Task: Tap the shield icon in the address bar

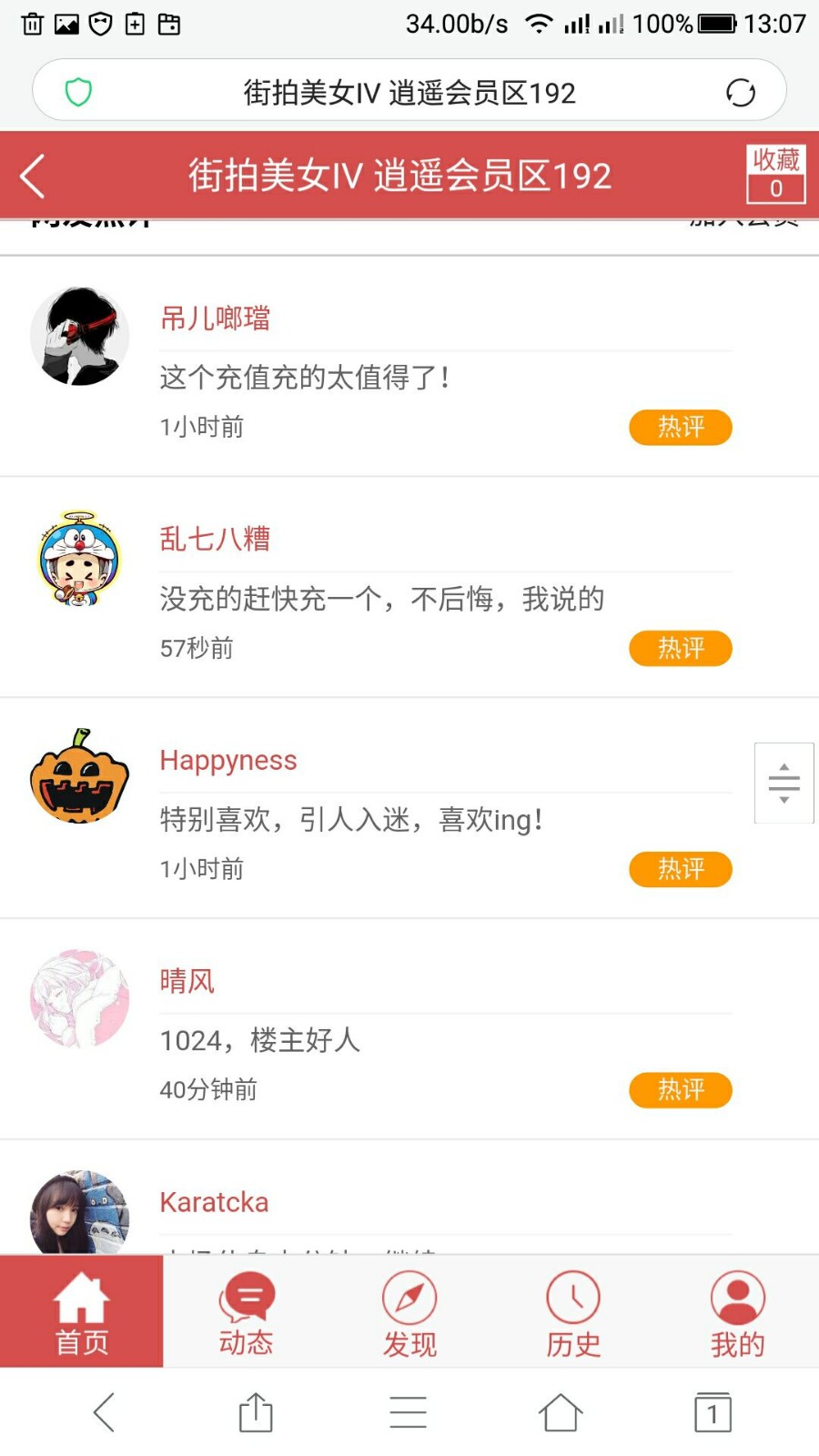Action: click(x=79, y=91)
